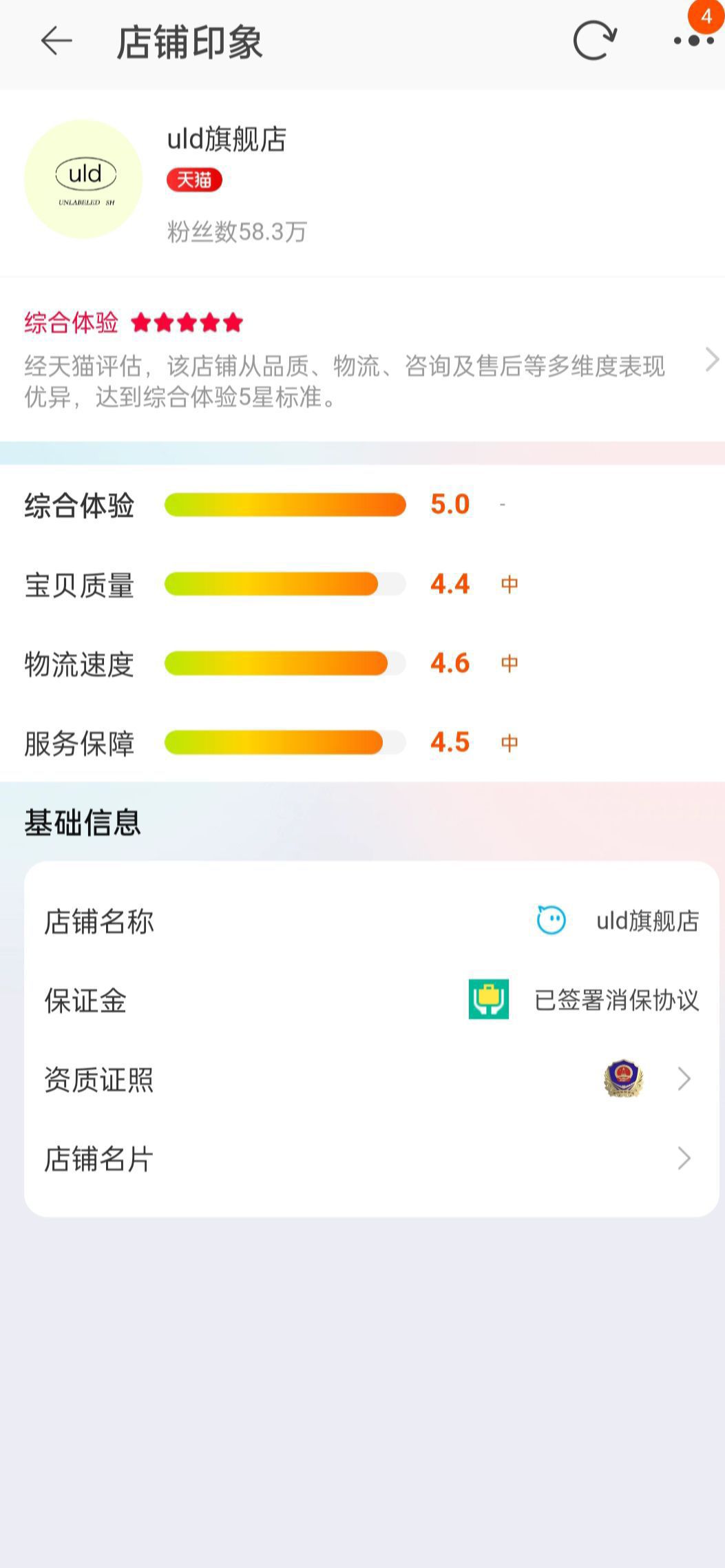Refresh the store impression page
The height and width of the screenshot is (1568, 725).
(x=594, y=41)
